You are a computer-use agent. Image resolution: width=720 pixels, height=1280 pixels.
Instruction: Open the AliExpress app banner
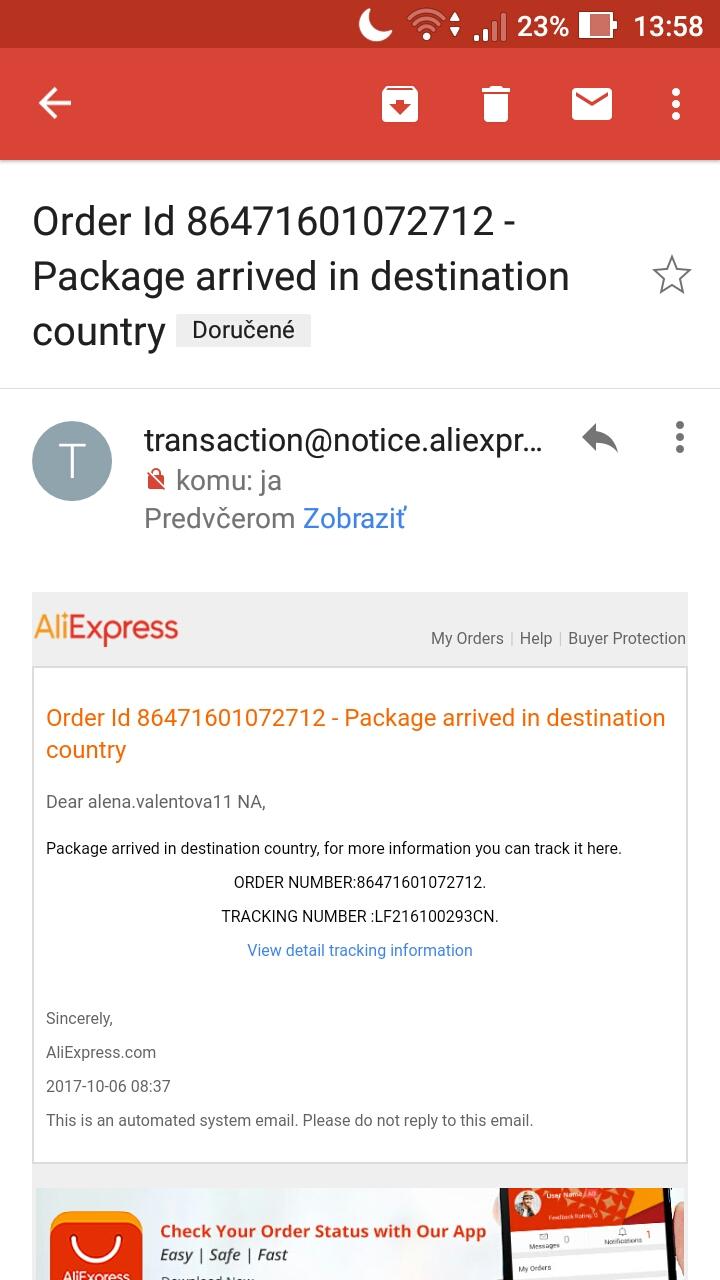pyautogui.click(x=360, y=1235)
